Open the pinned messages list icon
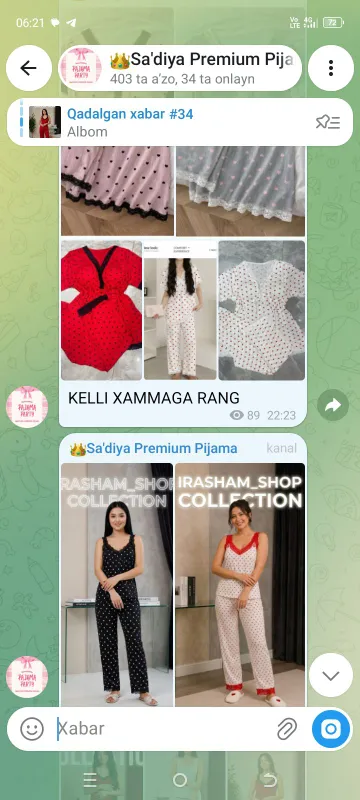This screenshot has height=800, width=360. point(328,122)
